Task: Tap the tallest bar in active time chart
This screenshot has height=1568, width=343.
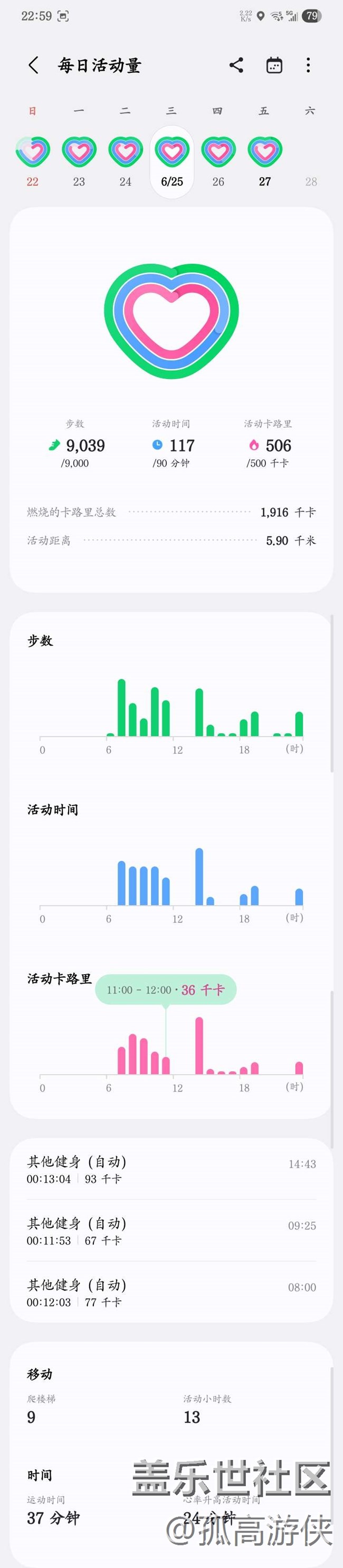Action: click(x=199, y=877)
